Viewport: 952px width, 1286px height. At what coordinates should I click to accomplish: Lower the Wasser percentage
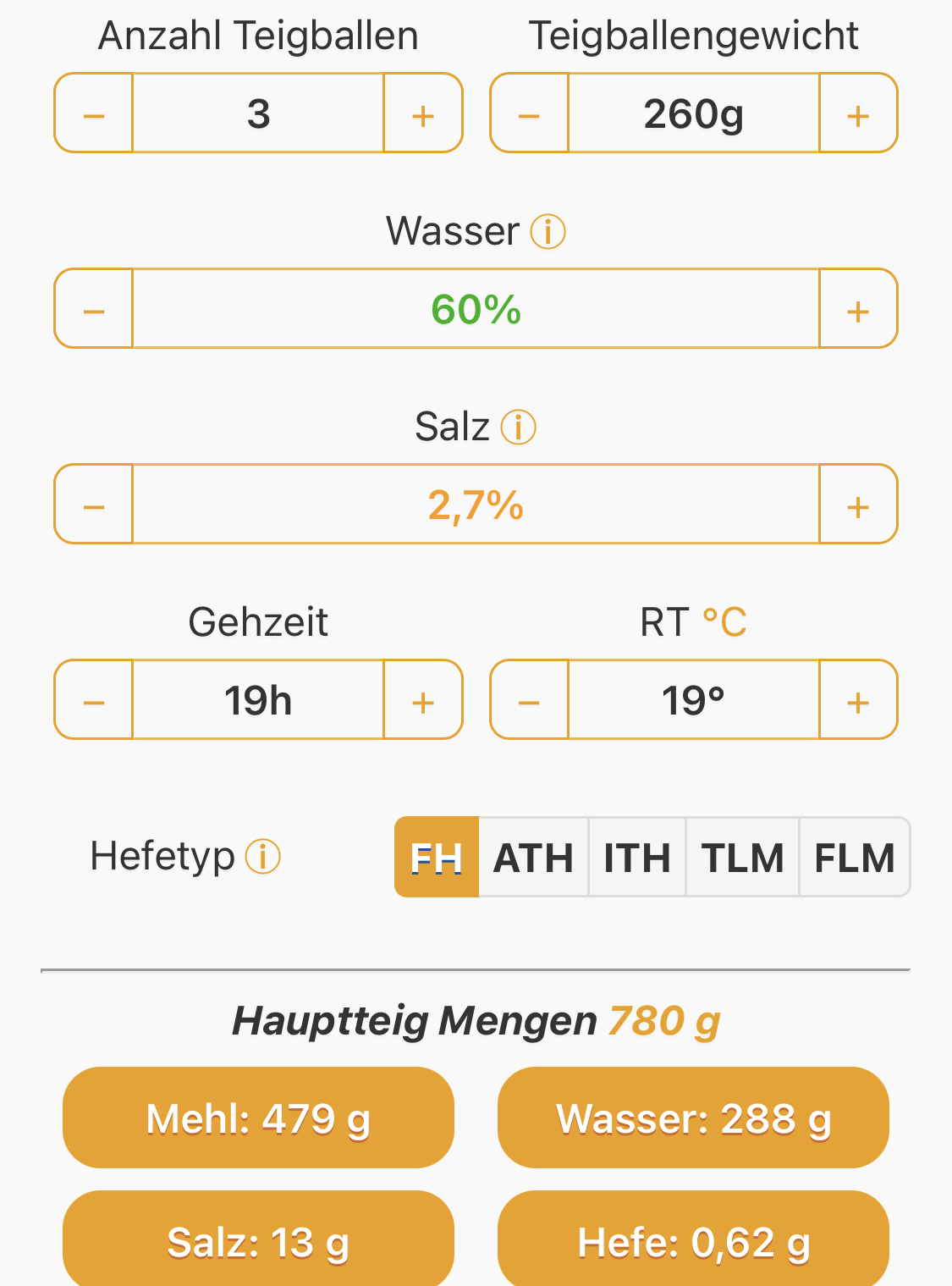coord(94,310)
